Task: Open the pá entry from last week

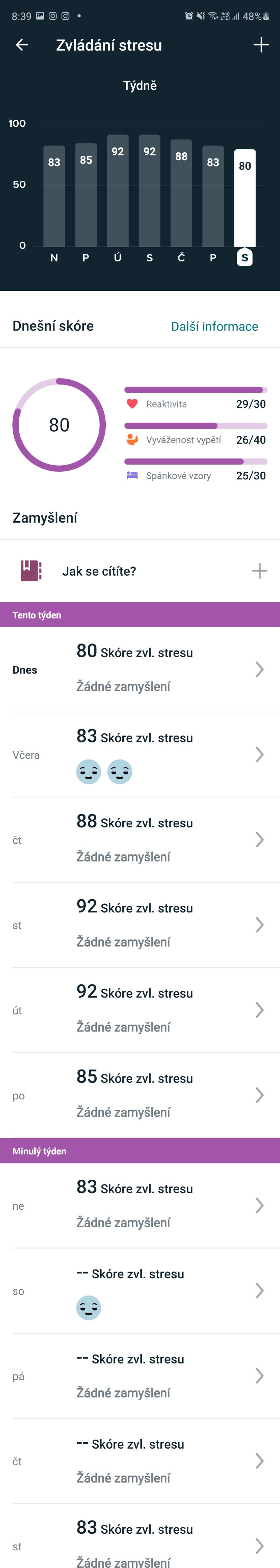Action: point(140,1376)
